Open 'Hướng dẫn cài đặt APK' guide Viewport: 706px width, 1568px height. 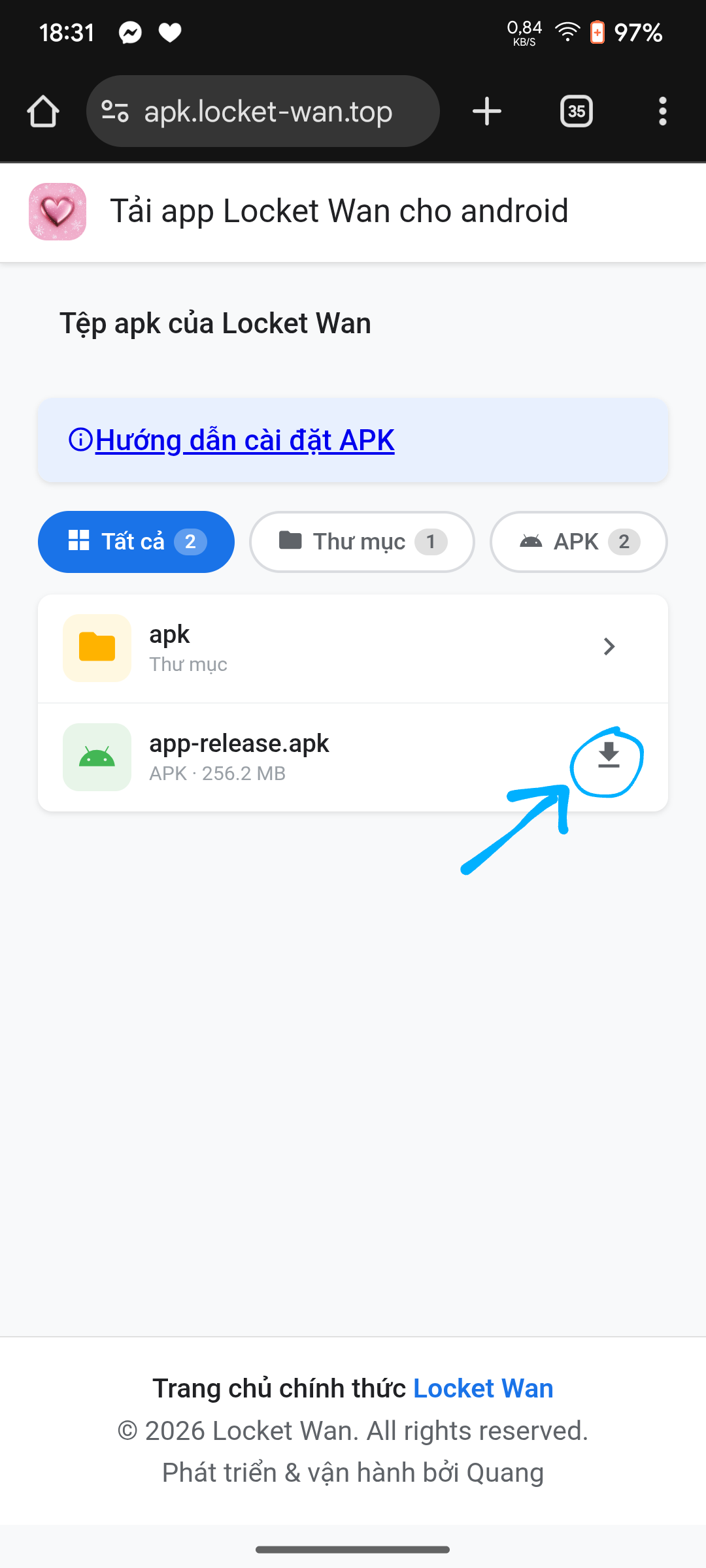point(244,440)
